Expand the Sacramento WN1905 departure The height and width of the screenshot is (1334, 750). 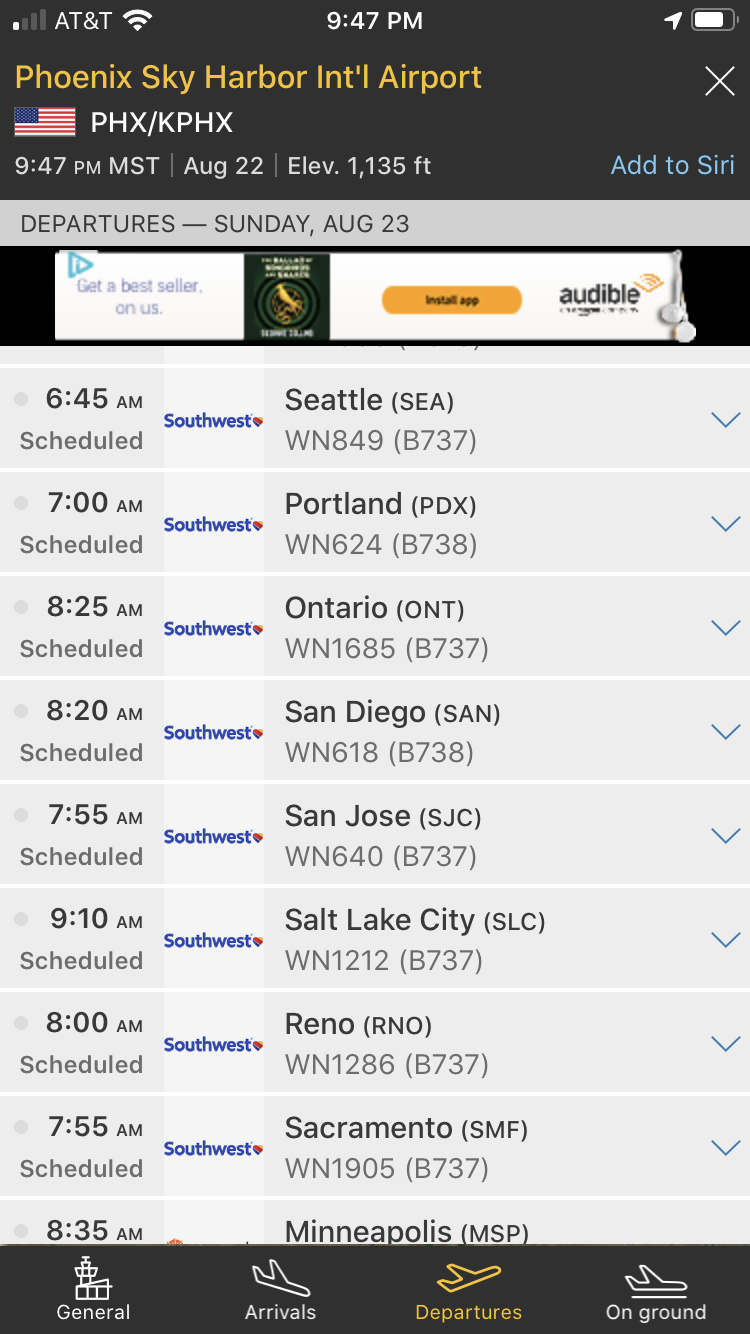725,1148
